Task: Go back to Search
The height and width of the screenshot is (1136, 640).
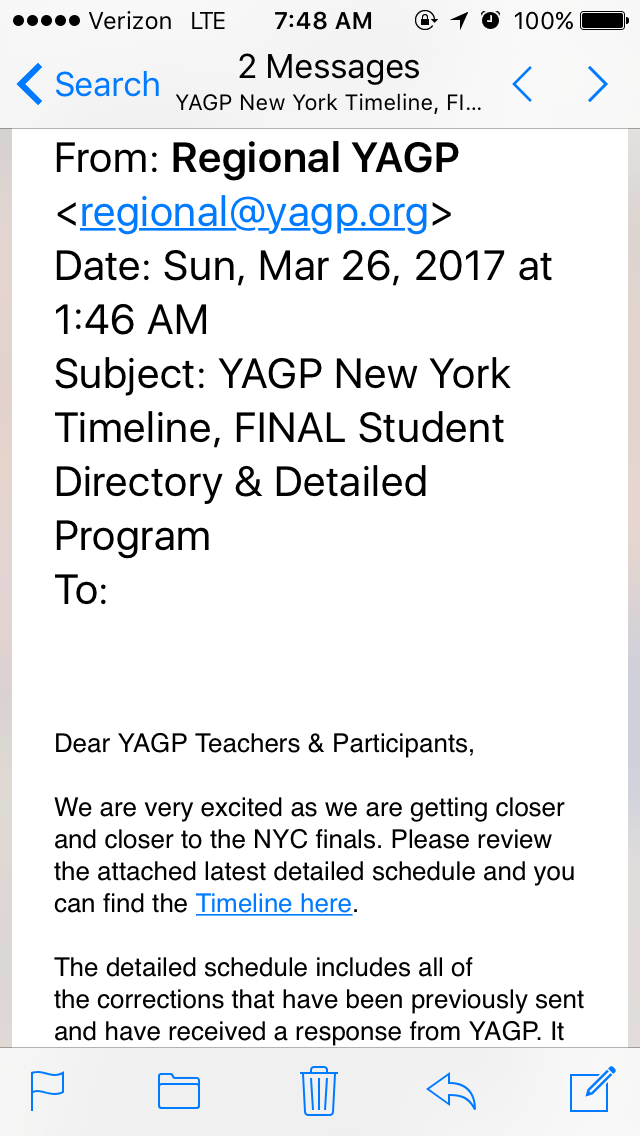Action: pyautogui.click(x=88, y=85)
